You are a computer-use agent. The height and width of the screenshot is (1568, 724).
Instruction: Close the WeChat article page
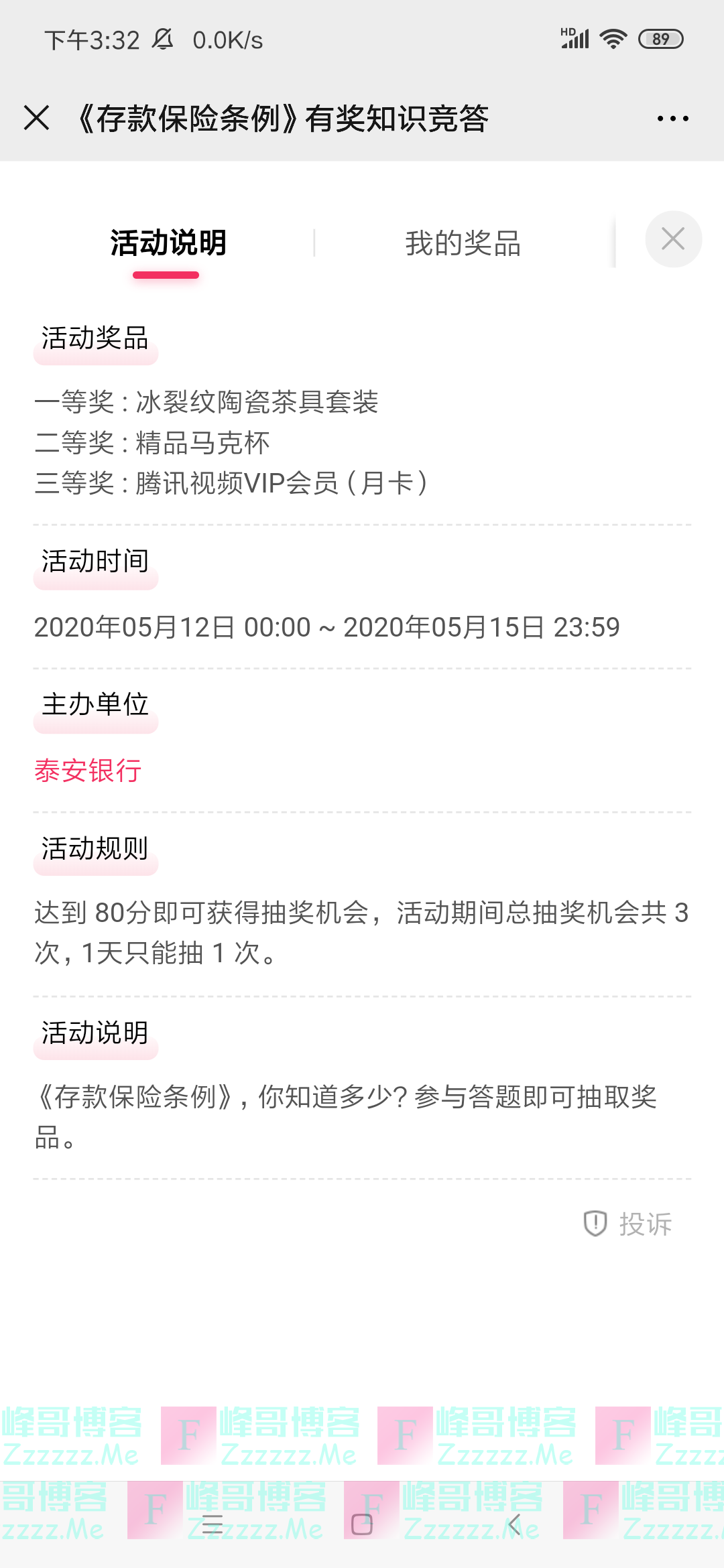pyautogui.click(x=35, y=117)
